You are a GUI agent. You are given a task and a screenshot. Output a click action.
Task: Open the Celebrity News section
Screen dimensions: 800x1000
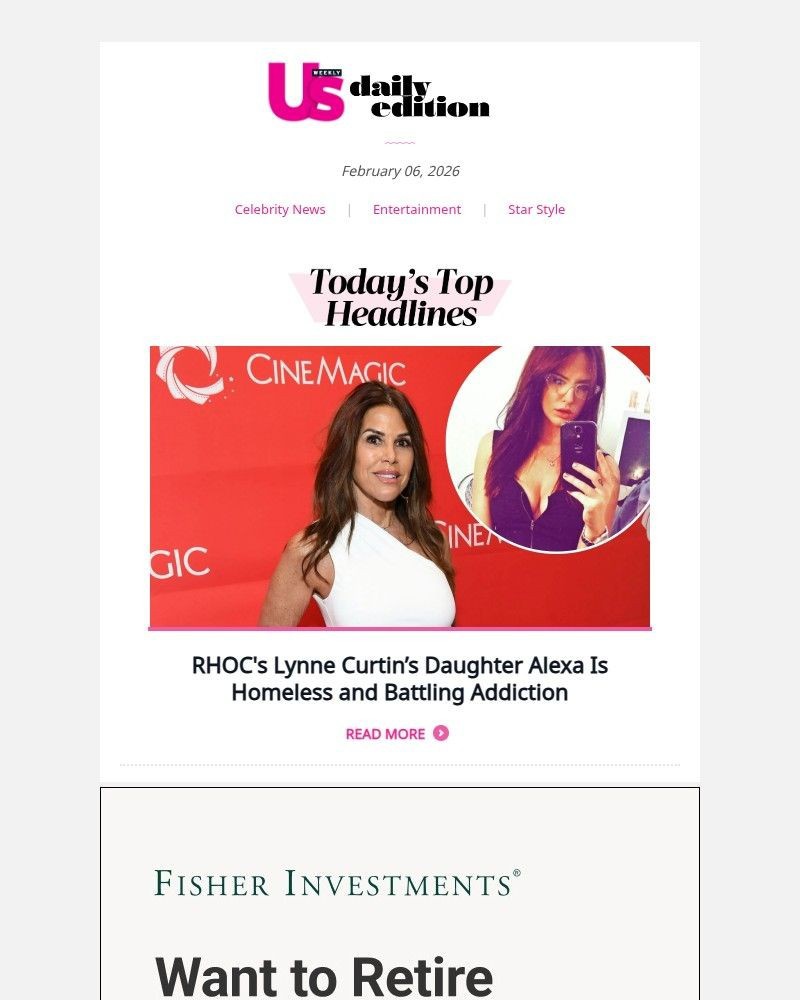280,209
